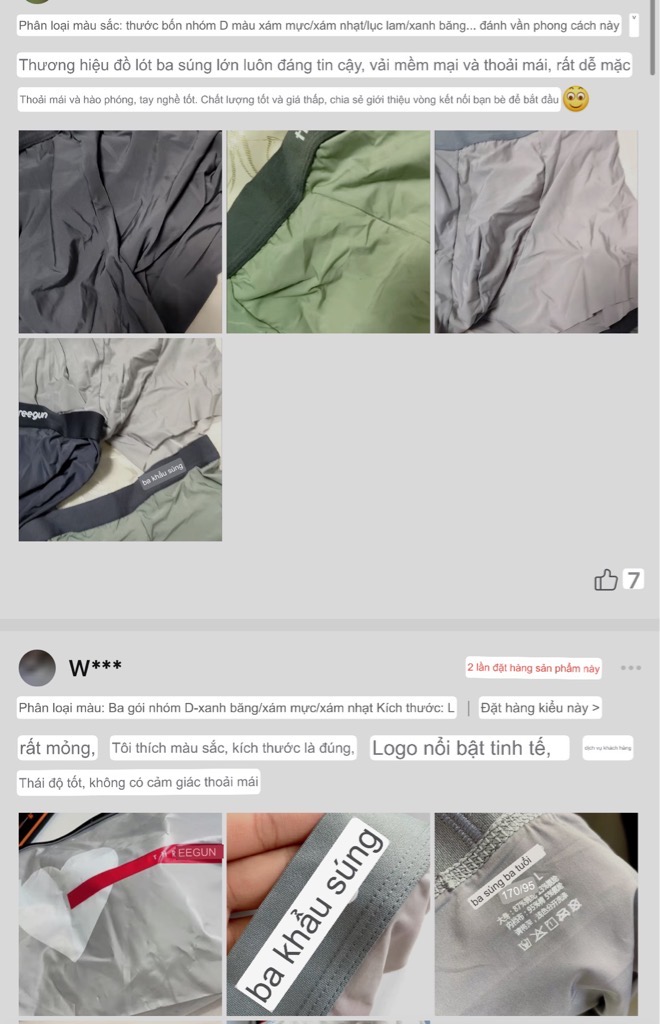
Task: View W***'s size label 170/95 L photo
Action: pos(536,914)
